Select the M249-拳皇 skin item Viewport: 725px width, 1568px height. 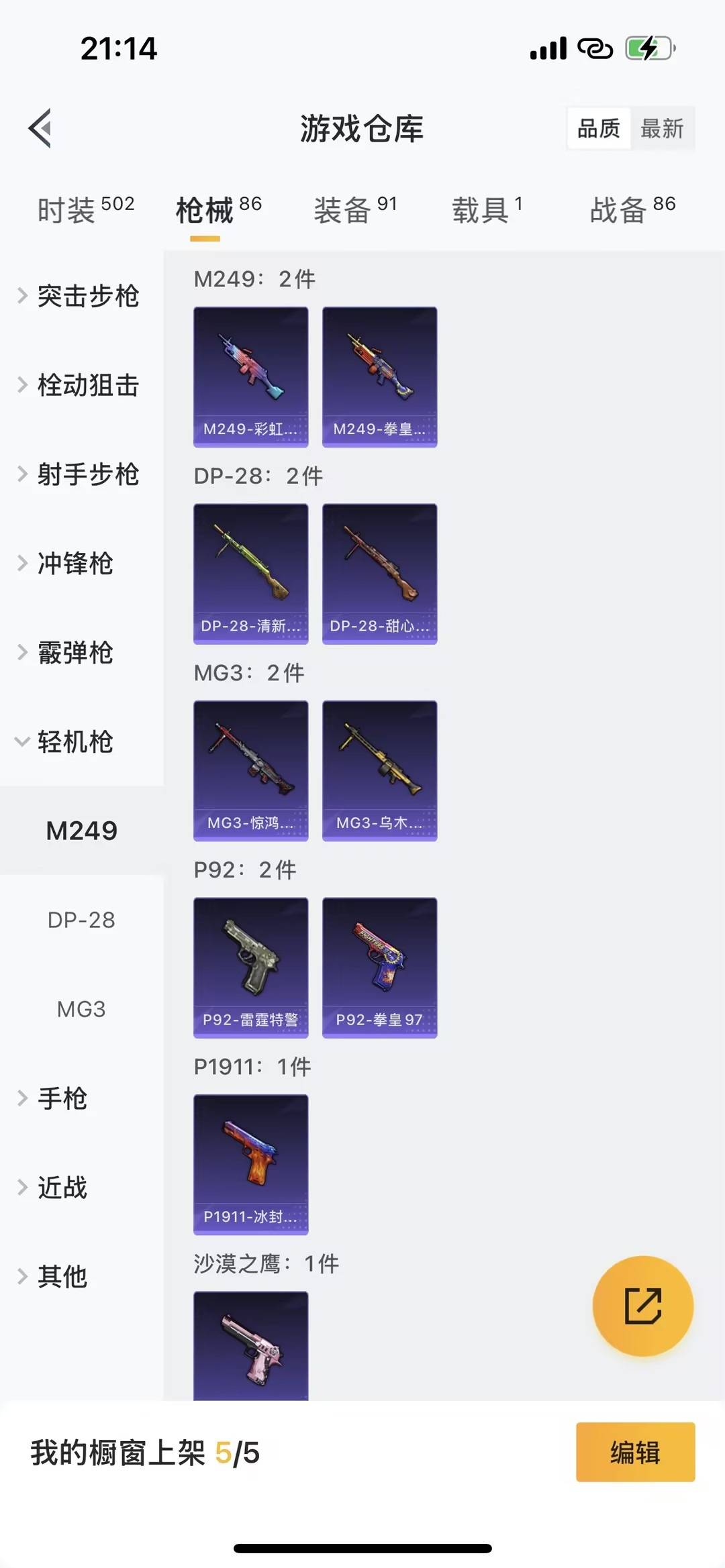[x=379, y=376]
